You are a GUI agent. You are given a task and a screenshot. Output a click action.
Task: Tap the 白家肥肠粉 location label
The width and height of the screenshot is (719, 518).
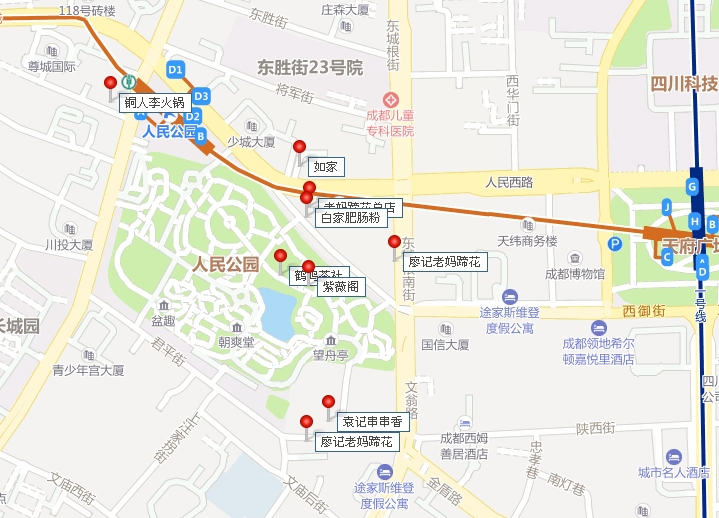pos(349,217)
